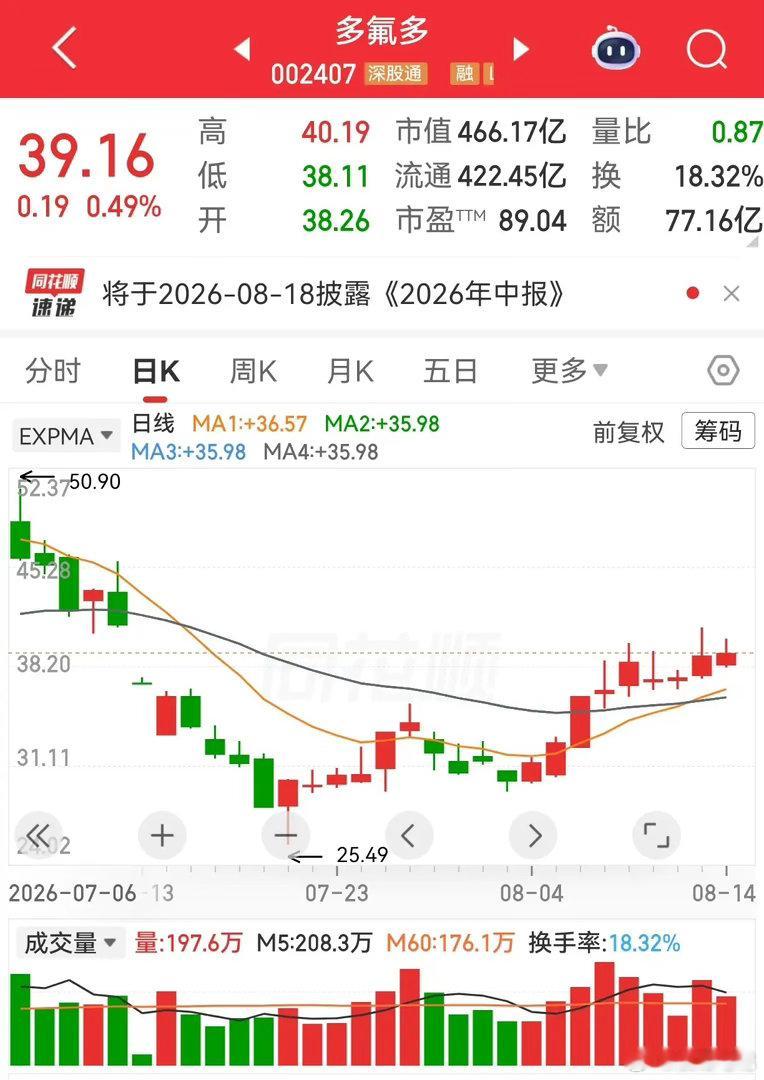764x1080 pixels.
Task: Zoom in the K-line chart with plus
Action: (x=163, y=835)
